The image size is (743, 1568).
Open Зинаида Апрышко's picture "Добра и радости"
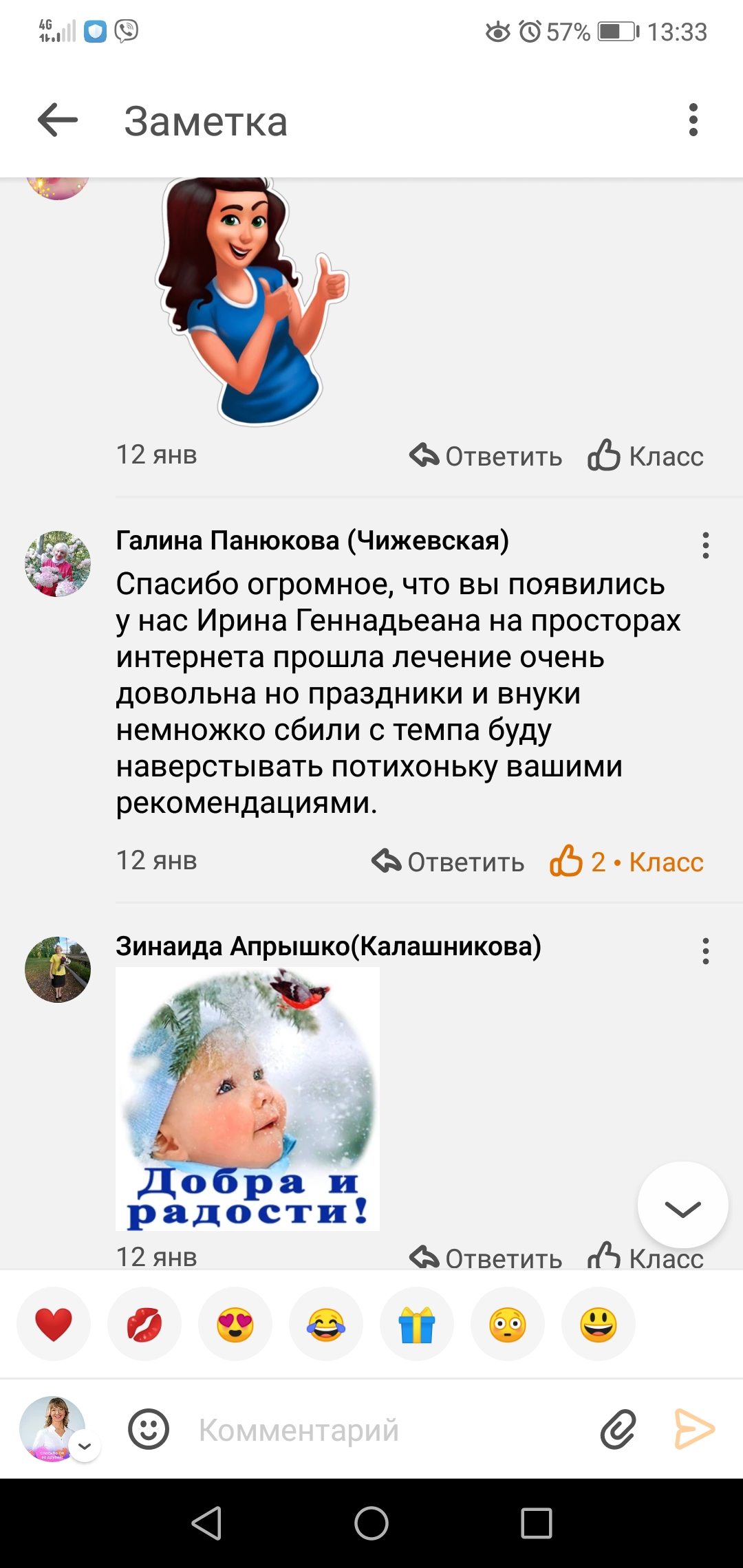click(248, 1098)
